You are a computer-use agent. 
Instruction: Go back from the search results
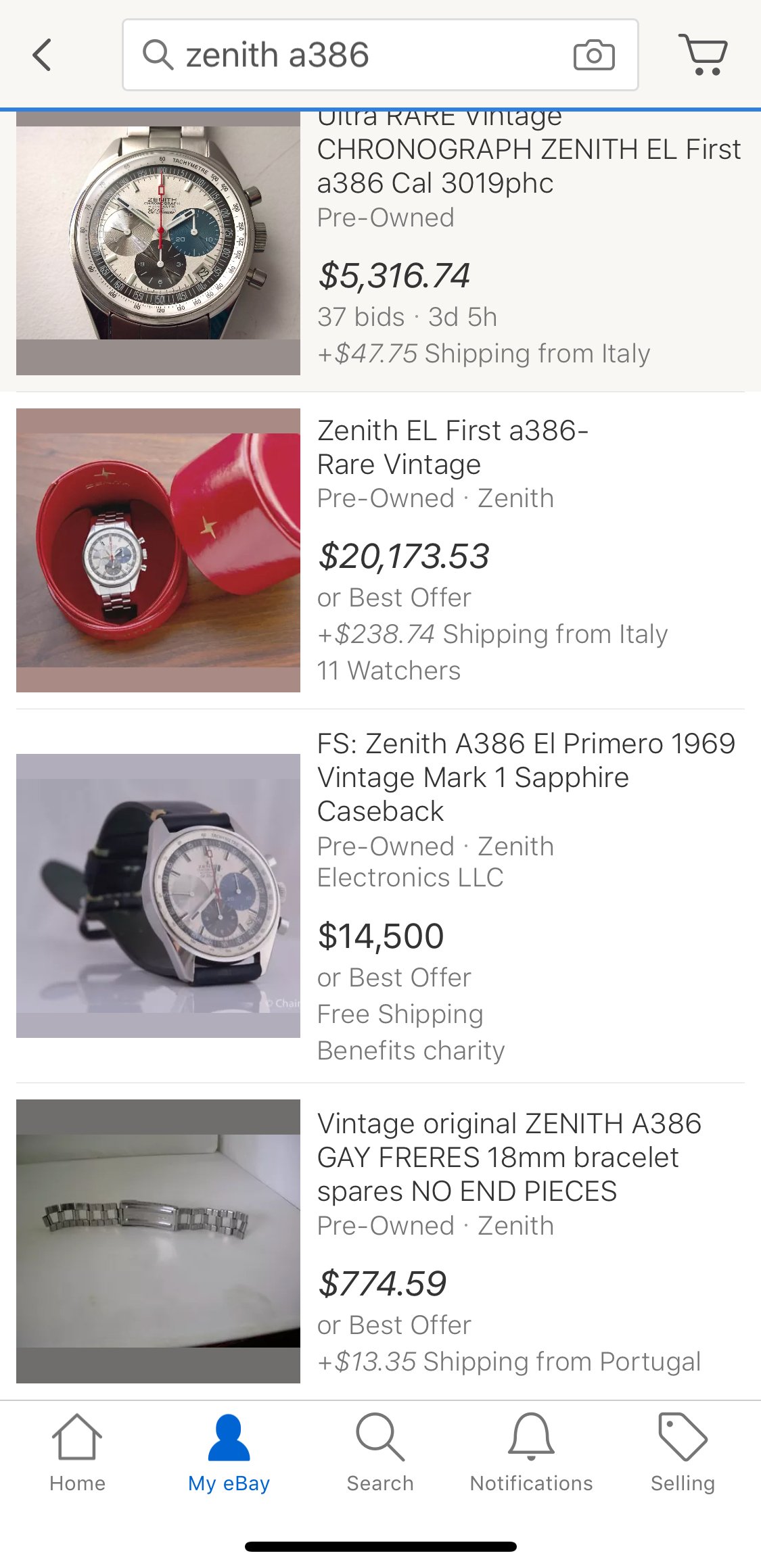pos(42,55)
